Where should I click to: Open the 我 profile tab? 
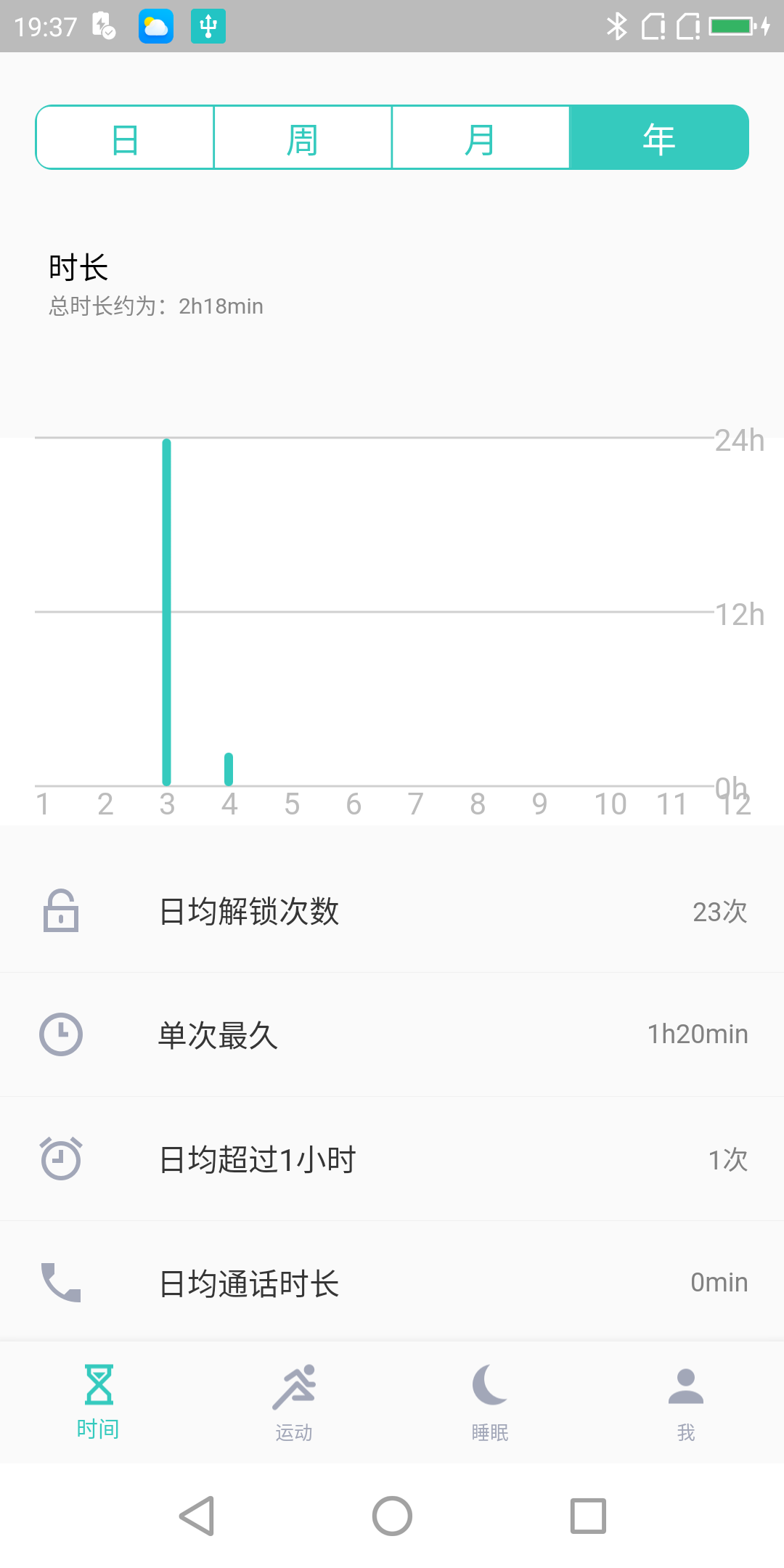click(x=686, y=1402)
